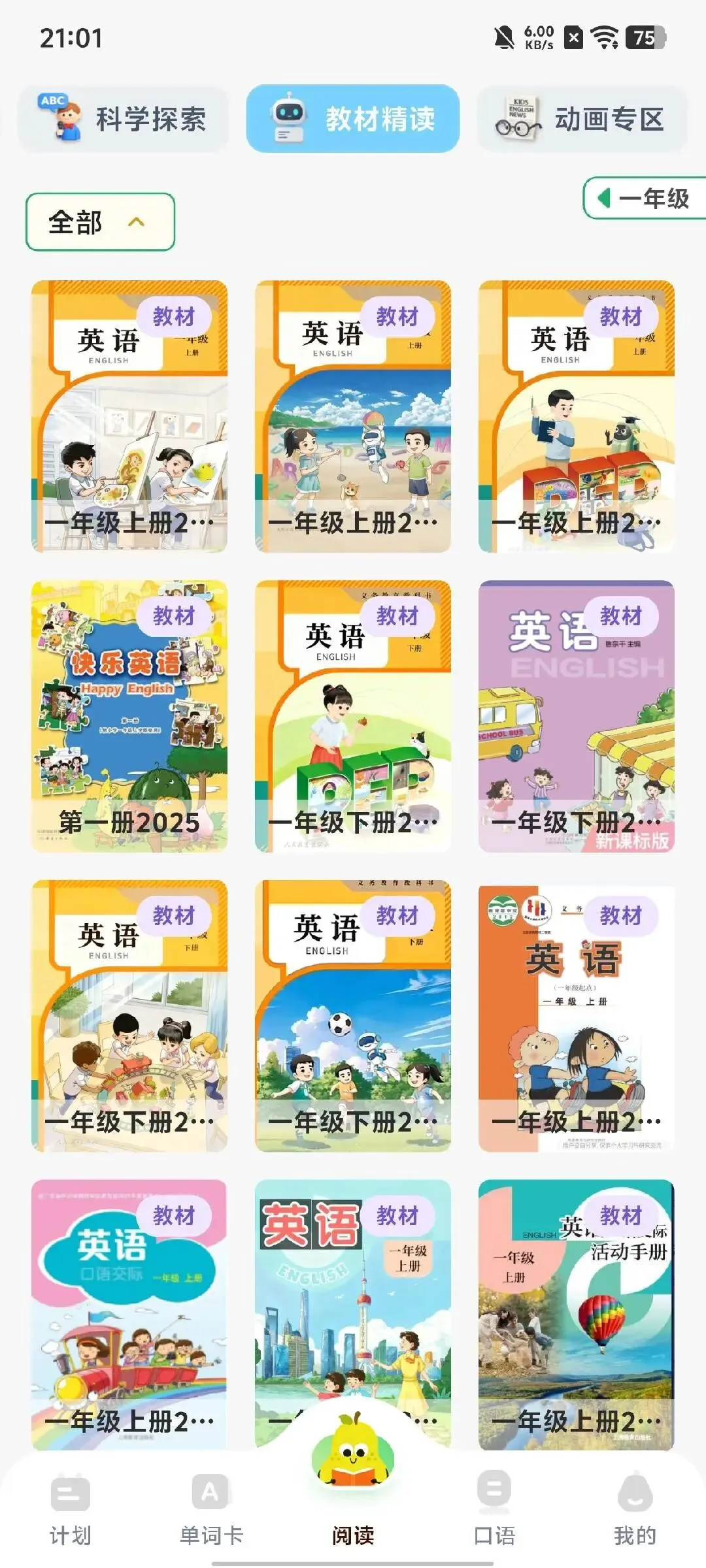The image size is (706, 1568).
Task: Select the 教材精读 tab
Action: [353, 119]
